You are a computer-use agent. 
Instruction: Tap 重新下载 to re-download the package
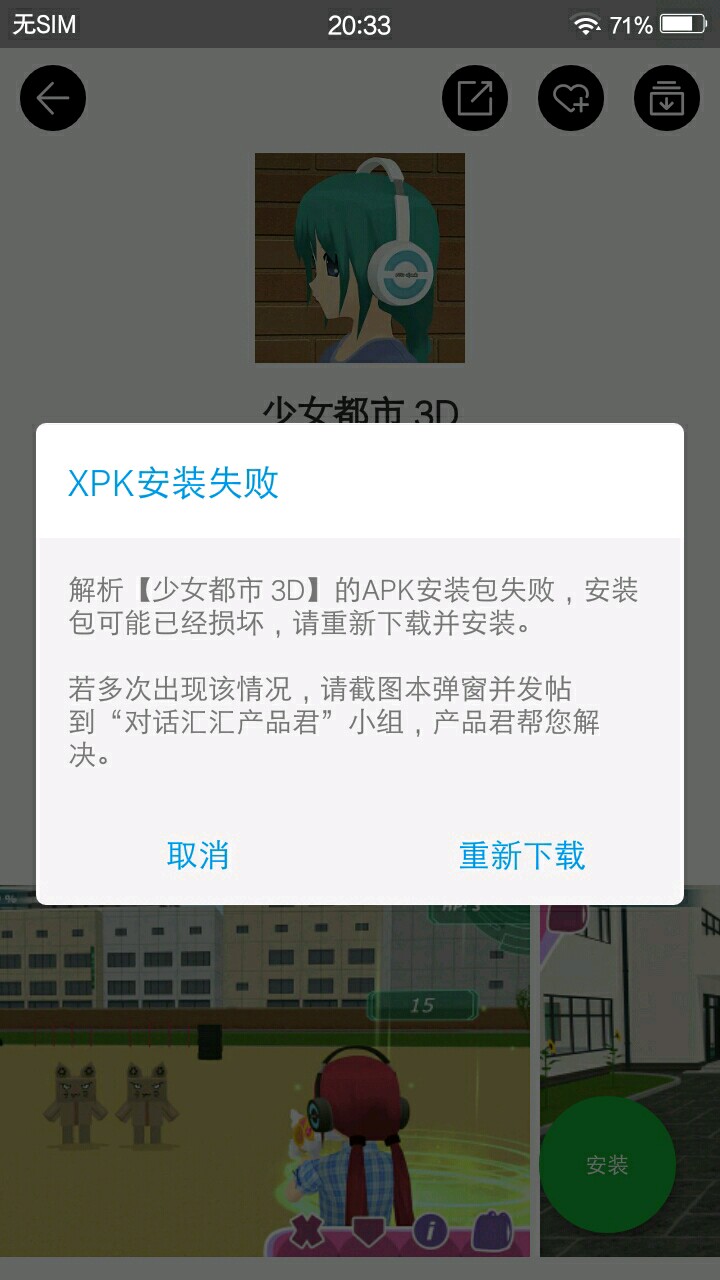pos(522,855)
